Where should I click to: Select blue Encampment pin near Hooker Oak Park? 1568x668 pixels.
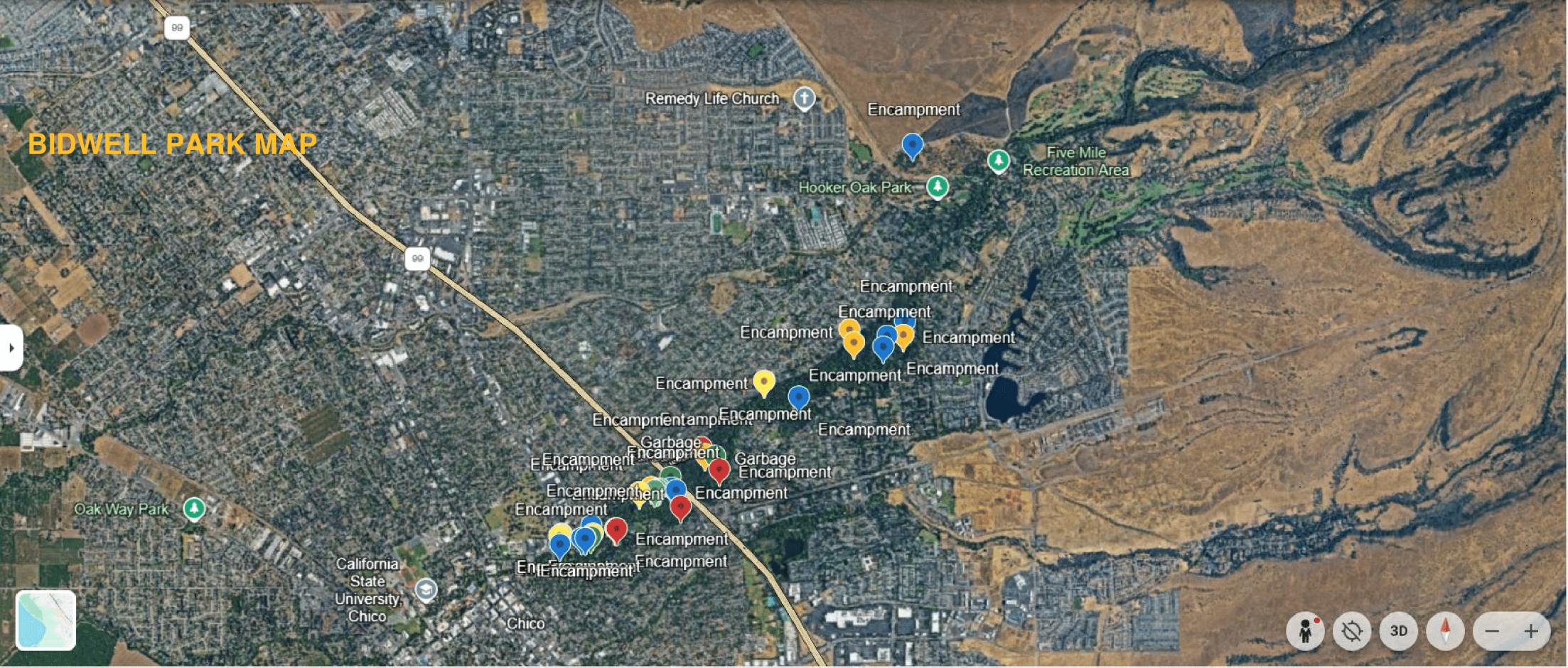912,145
